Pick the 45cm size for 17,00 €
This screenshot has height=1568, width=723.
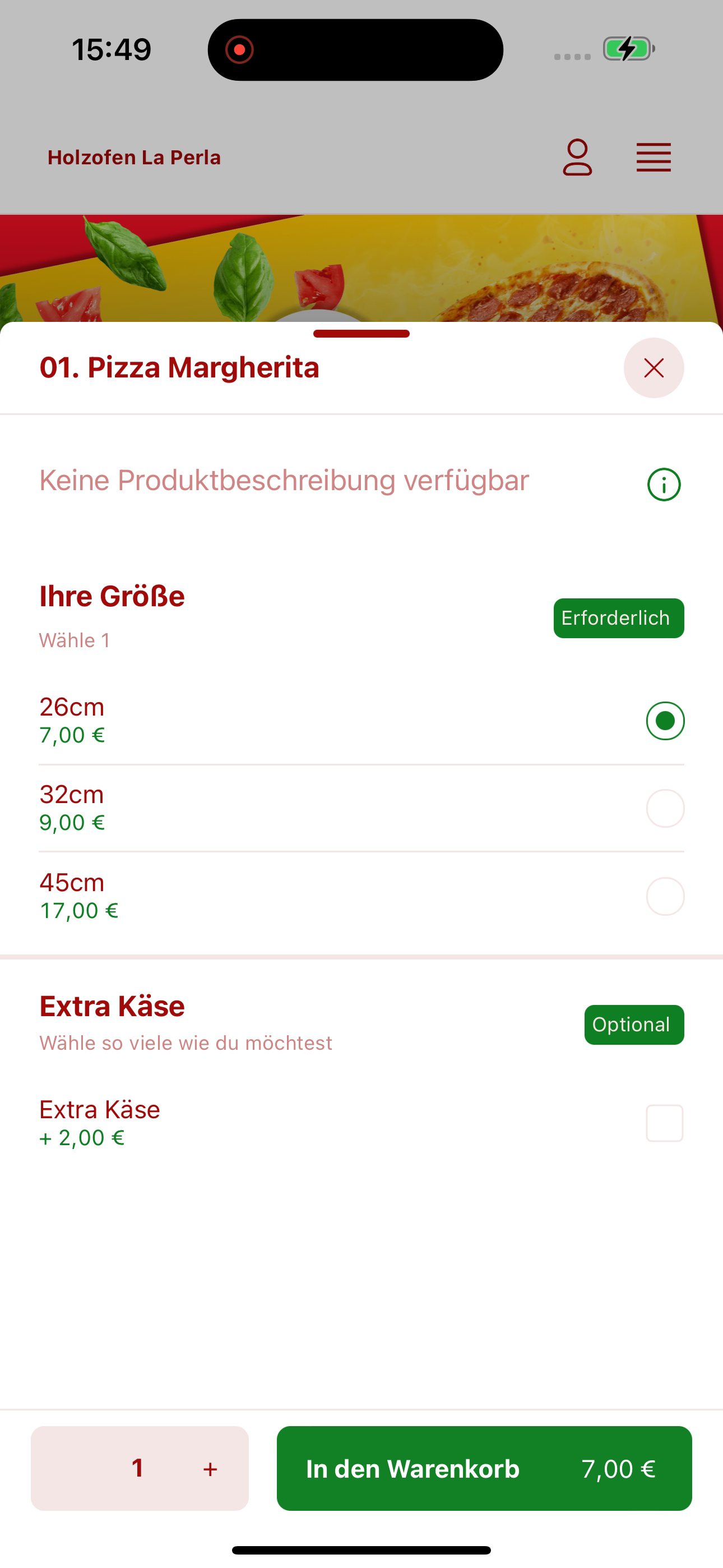[665, 896]
